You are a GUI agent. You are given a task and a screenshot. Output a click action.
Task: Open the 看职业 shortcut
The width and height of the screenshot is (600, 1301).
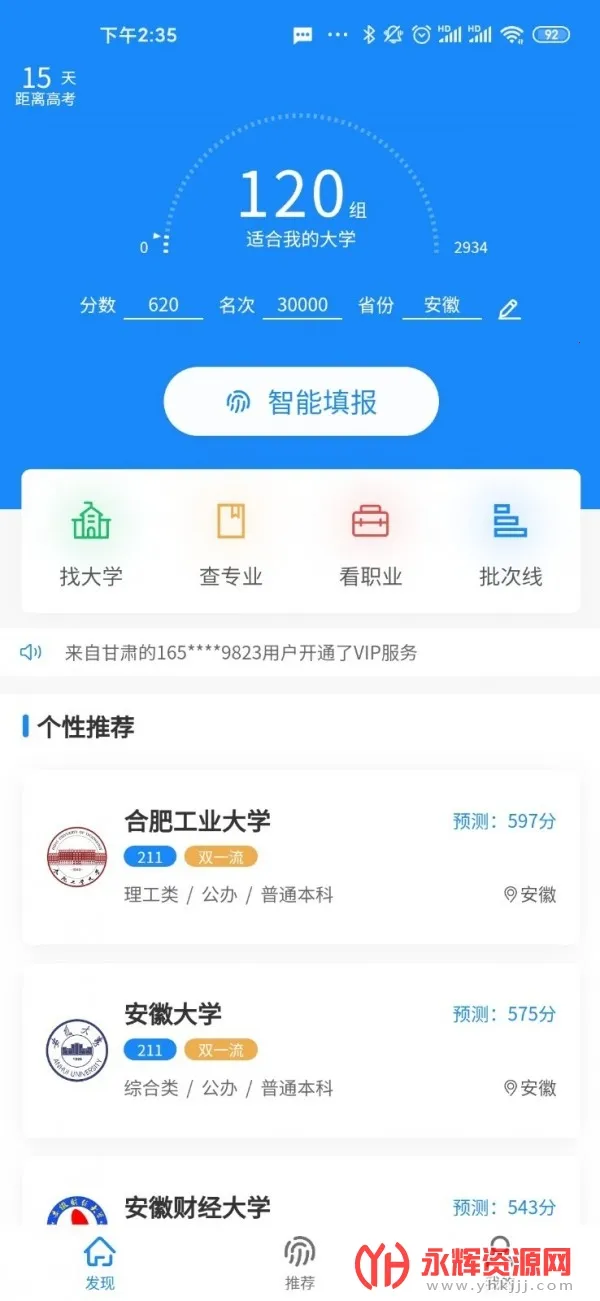pos(370,543)
